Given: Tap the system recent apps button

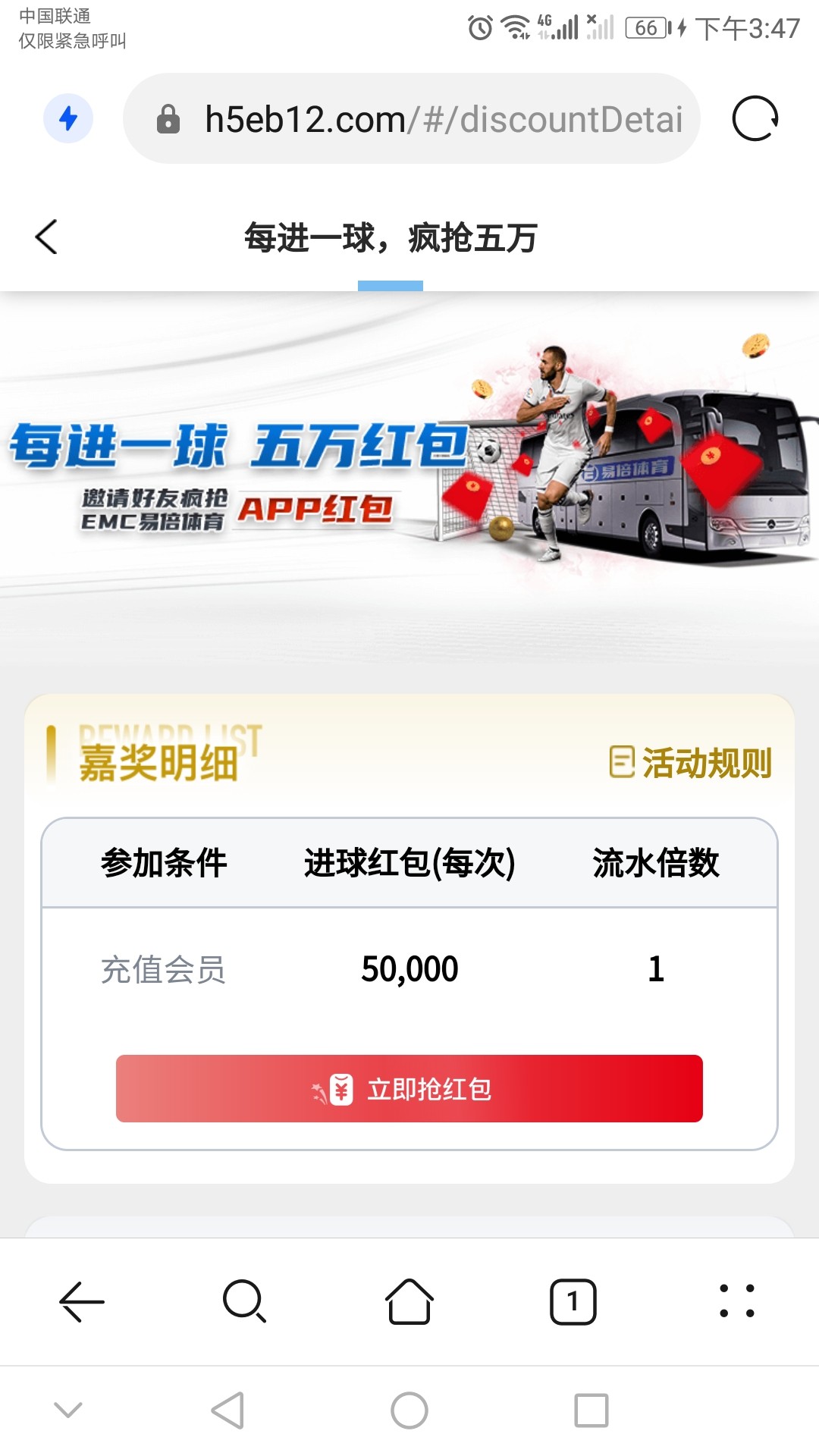Looking at the screenshot, I should click(591, 1410).
